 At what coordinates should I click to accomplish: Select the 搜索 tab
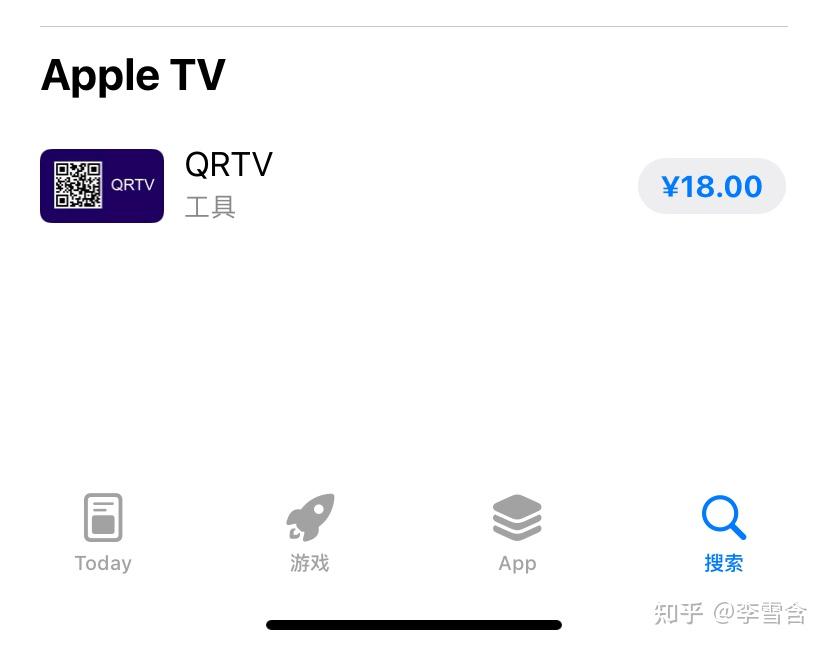(723, 533)
